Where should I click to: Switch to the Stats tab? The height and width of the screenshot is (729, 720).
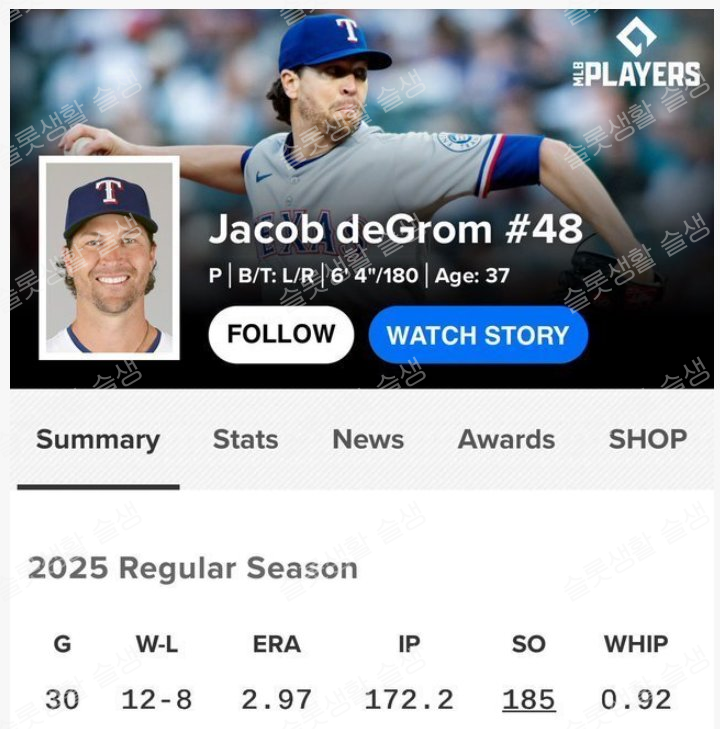click(245, 439)
